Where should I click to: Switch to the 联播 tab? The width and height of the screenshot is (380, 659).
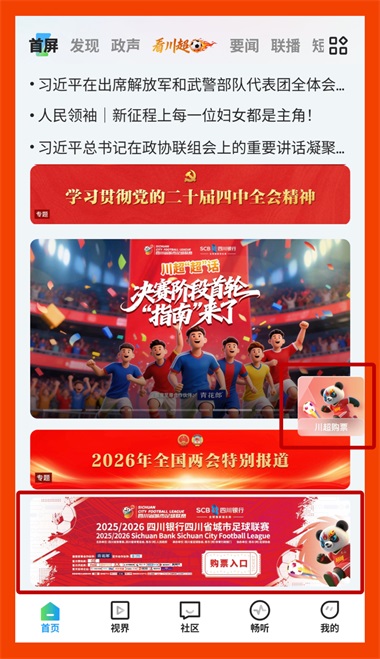pyautogui.click(x=285, y=46)
